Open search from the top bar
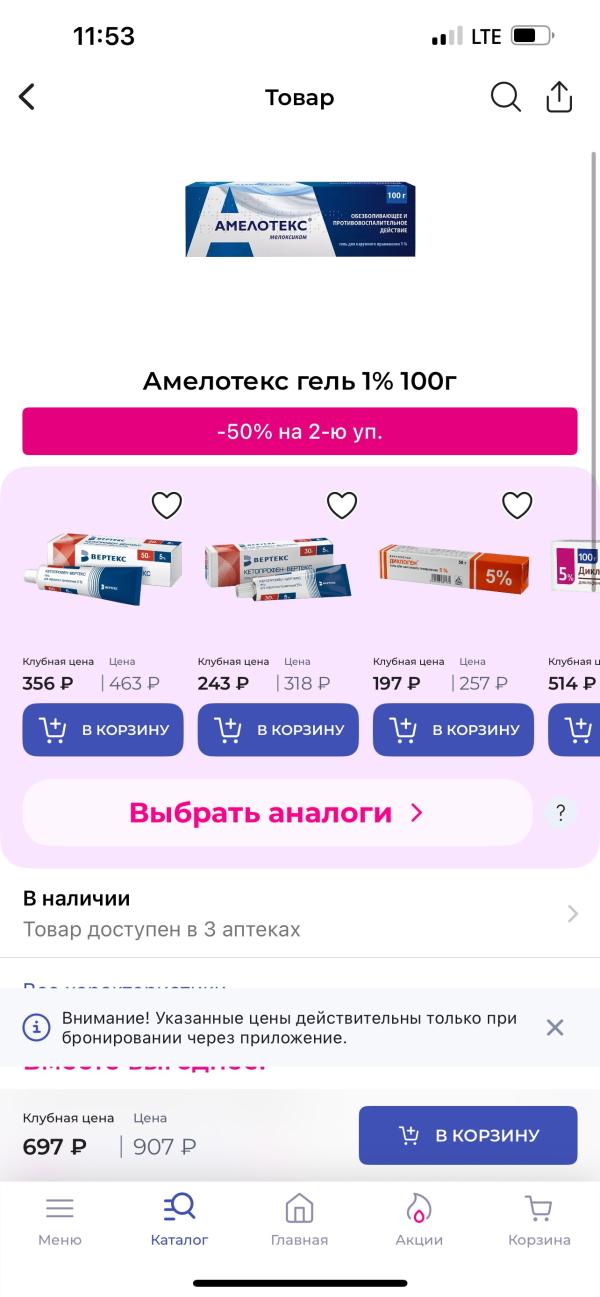The width and height of the screenshot is (600, 1297). point(505,97)
